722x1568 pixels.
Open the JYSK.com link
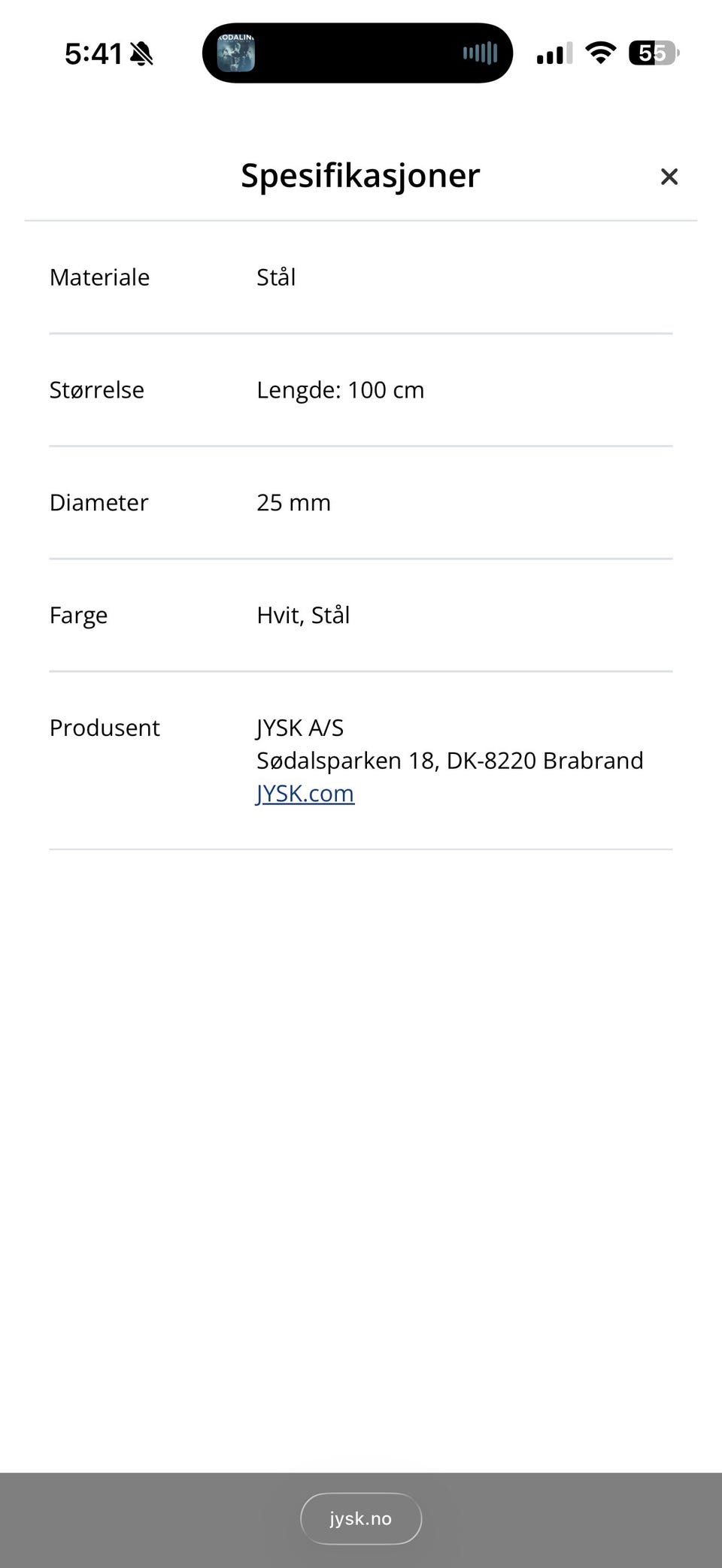coord(305,792)
